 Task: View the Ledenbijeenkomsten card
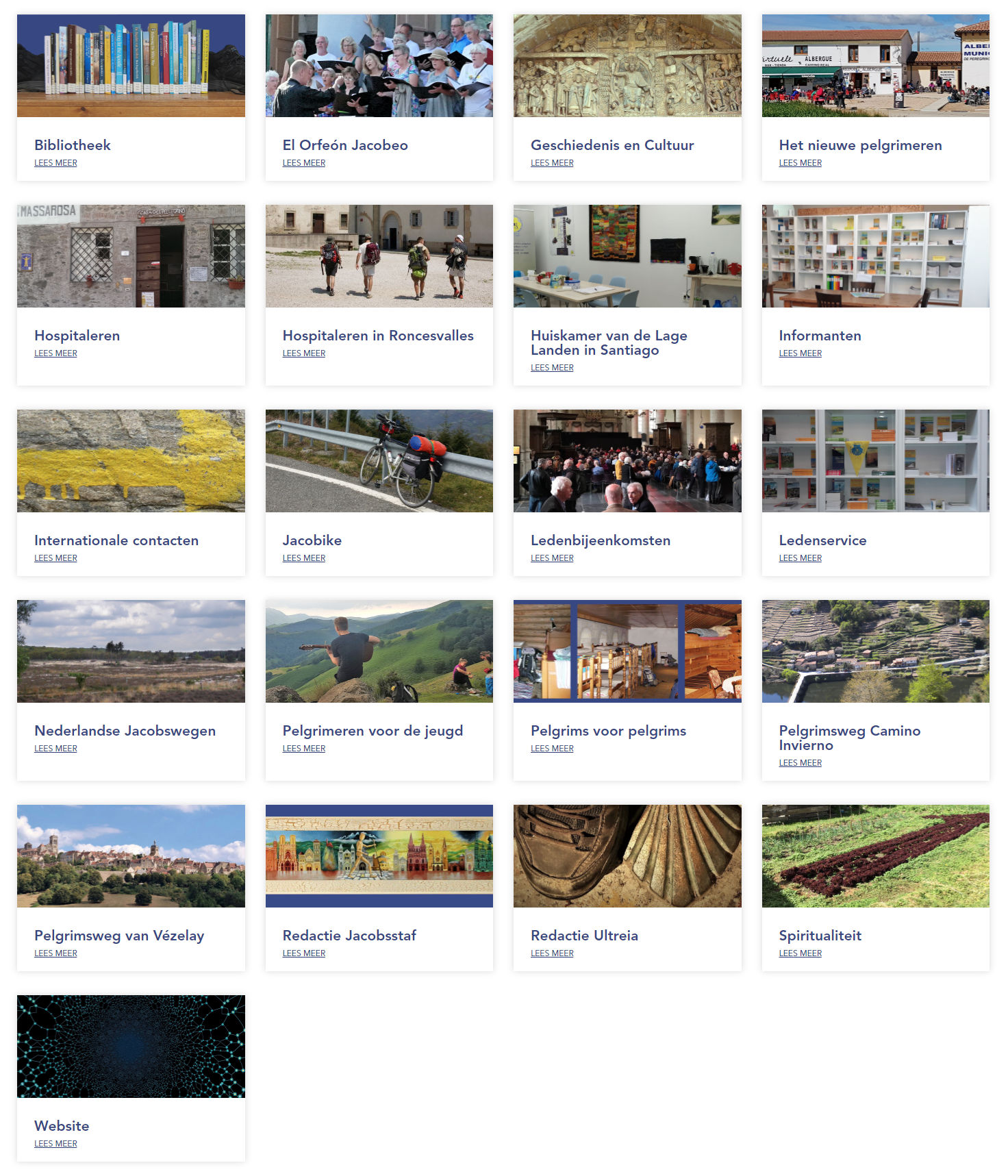(x=600, y=540)
